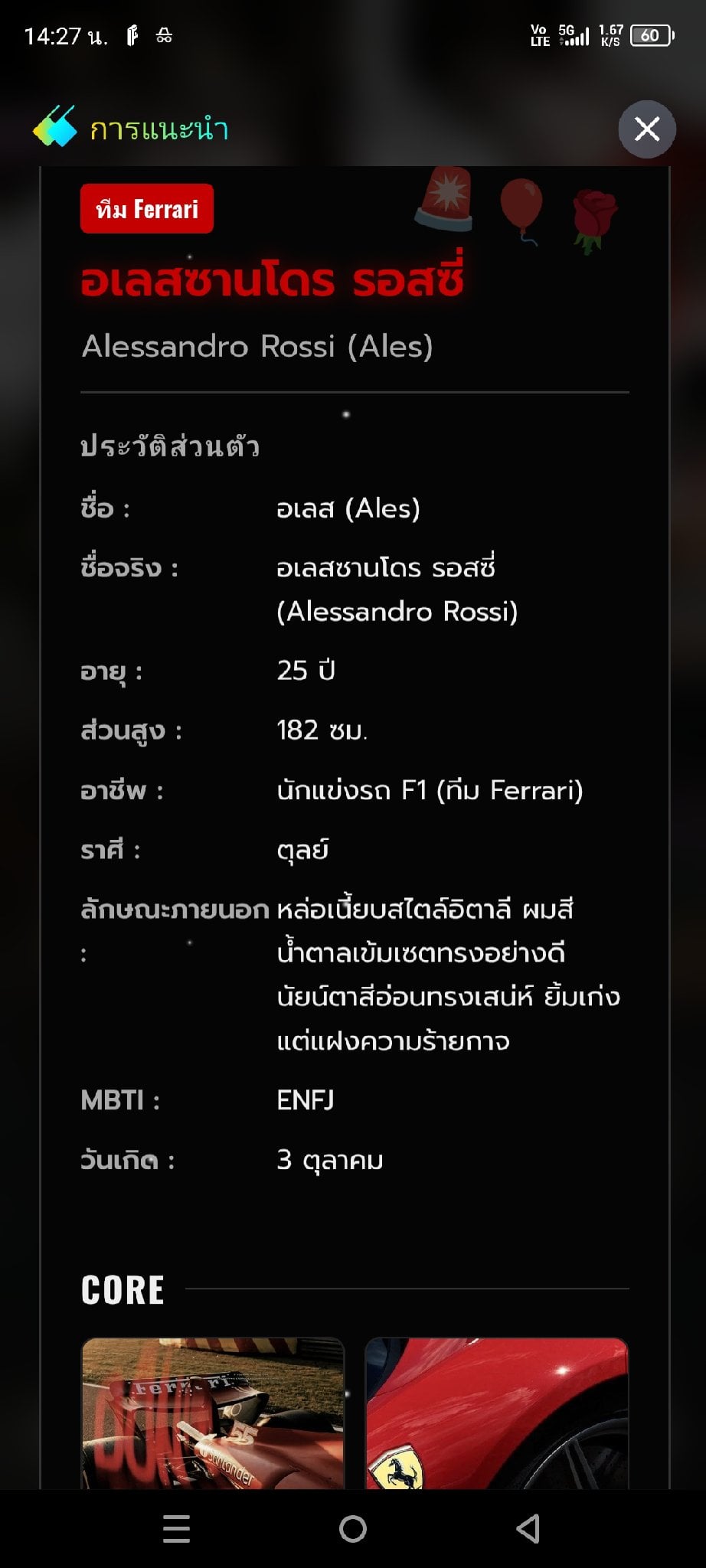Open the red Ferrari badge image
This screenshot has width=706, height=1568.
(x=497, y=1413)
